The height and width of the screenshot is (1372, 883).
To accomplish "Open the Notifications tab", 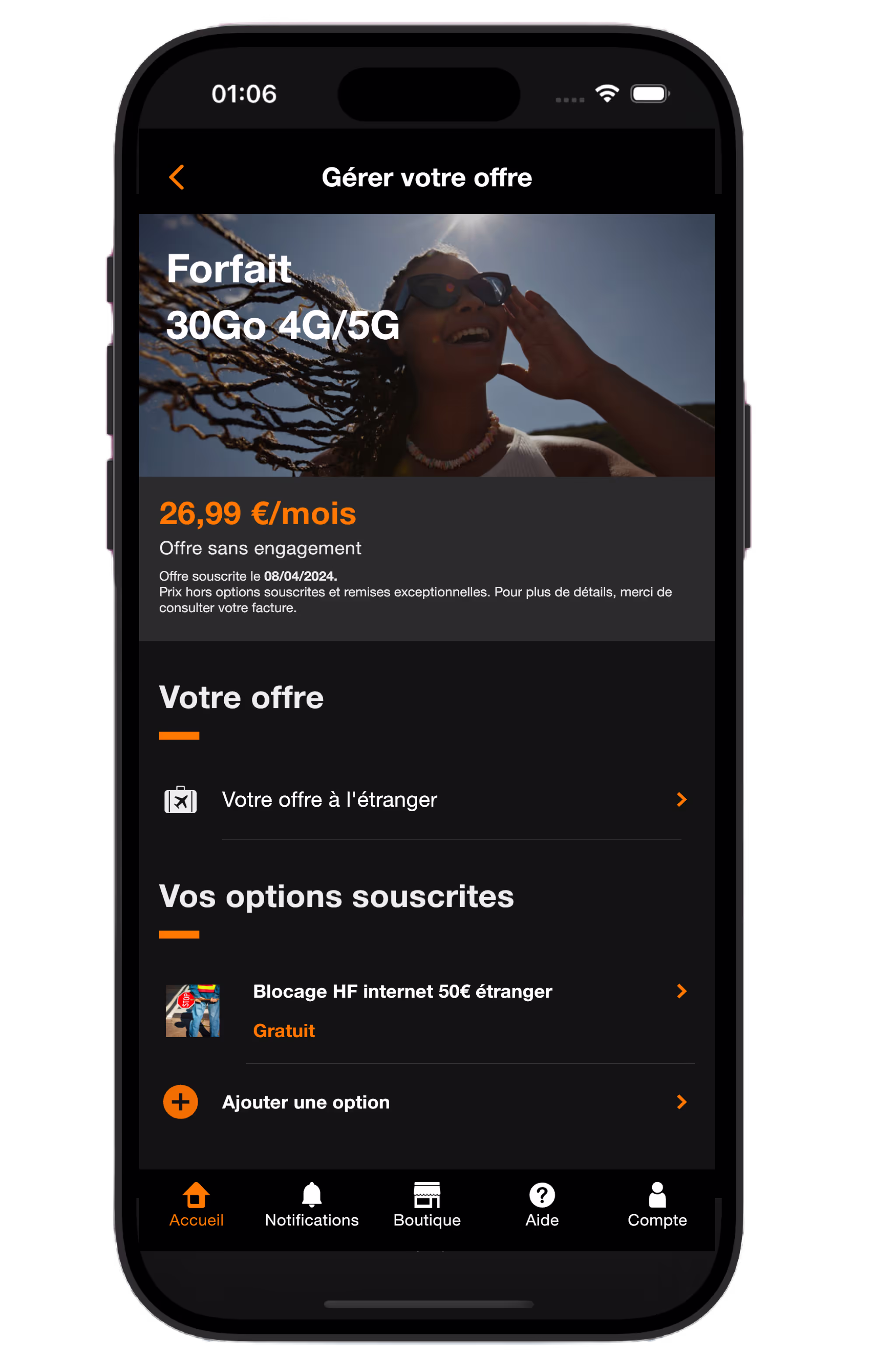I will point(311,1205).
